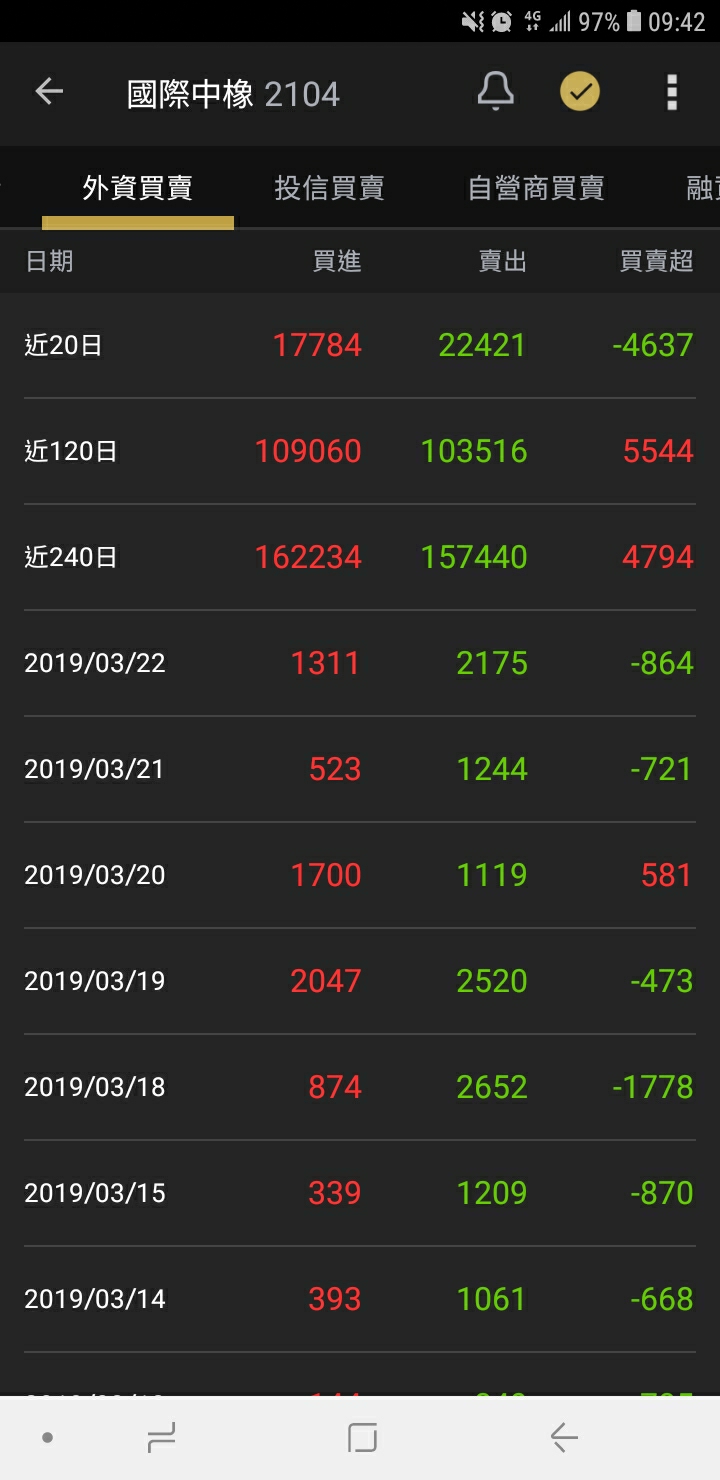Tap the system home button
Viewport: 720px width, 1480px height.
(362, 1438)
